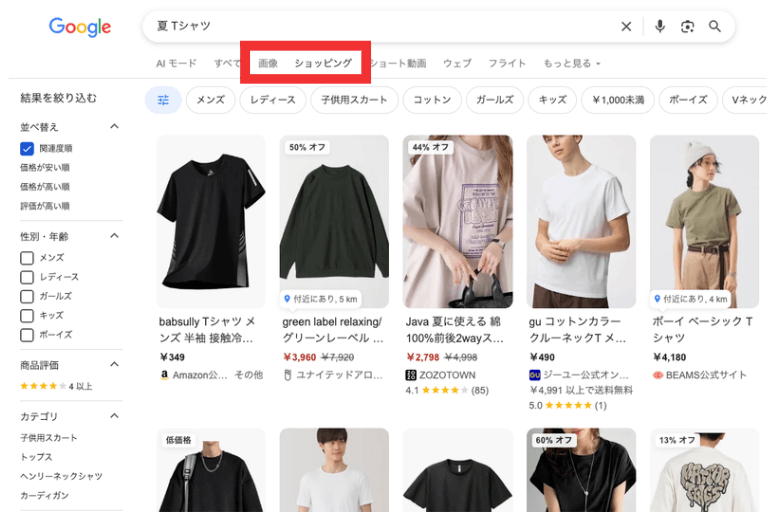Choose the トップス category
Screen dimensions: 778x517
click(36, 457)
